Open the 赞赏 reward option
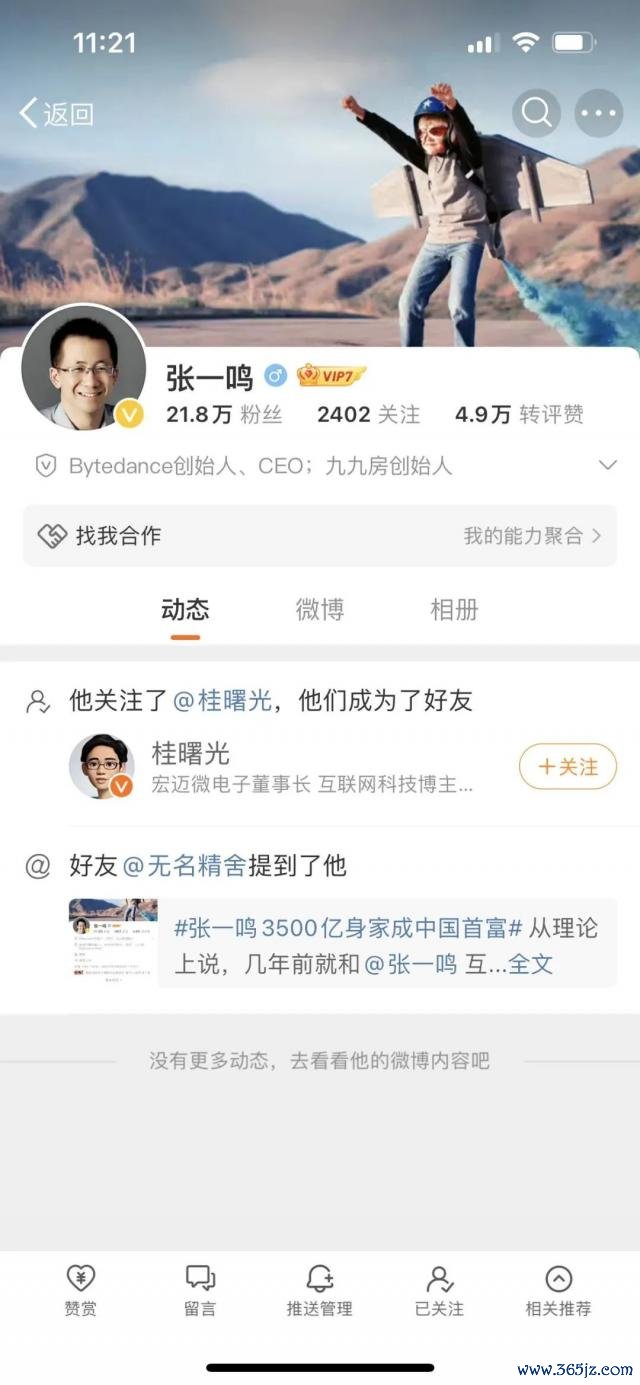This screenshot has height=1385, width=640. [81, 1289]
